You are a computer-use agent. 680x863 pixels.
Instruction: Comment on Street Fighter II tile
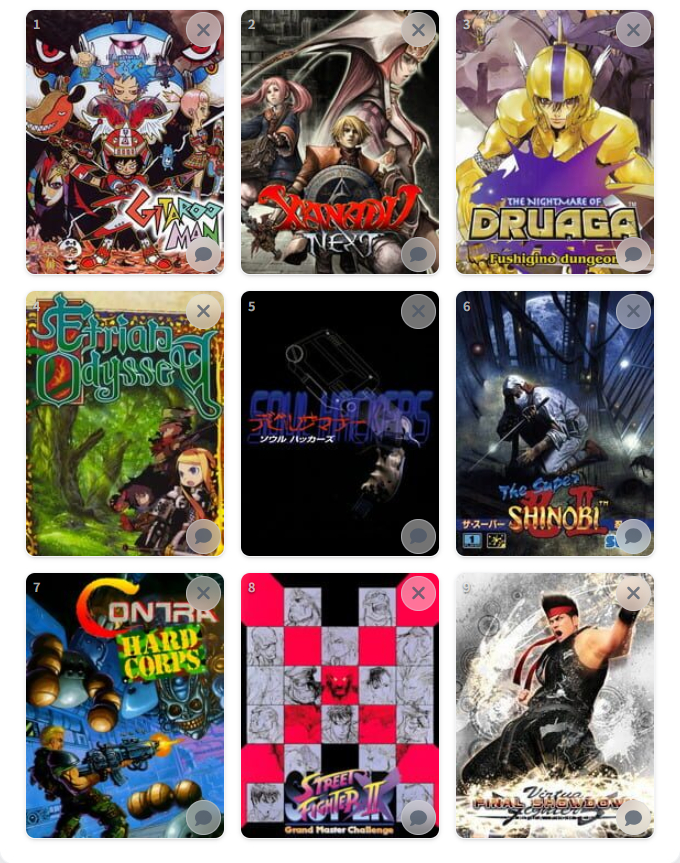click(x=418, y=818)
